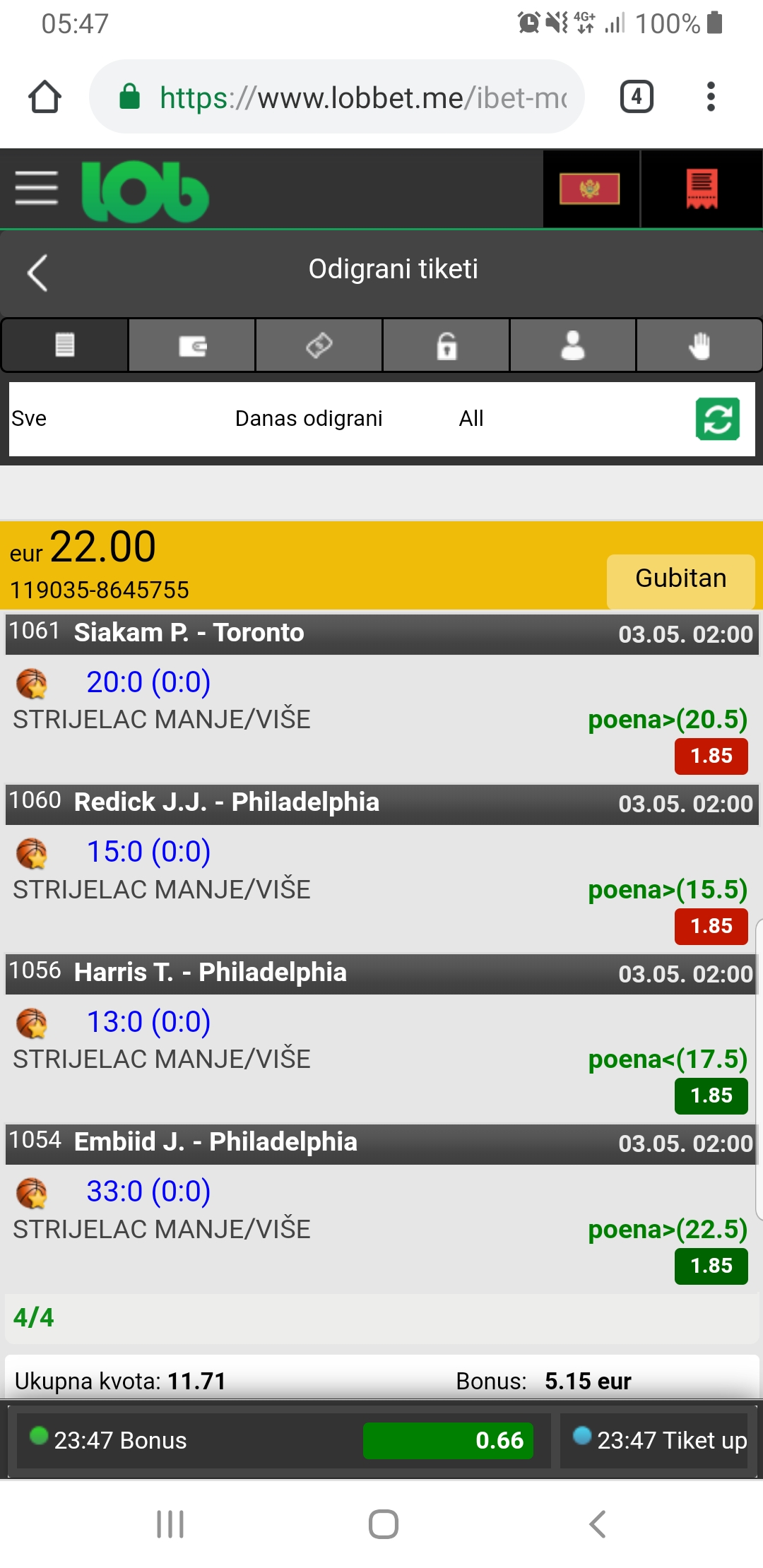The width and height of the screenshot is (763, 1568).
Task: Open the red ticket slip icon
Action: [x=702, y=189]
